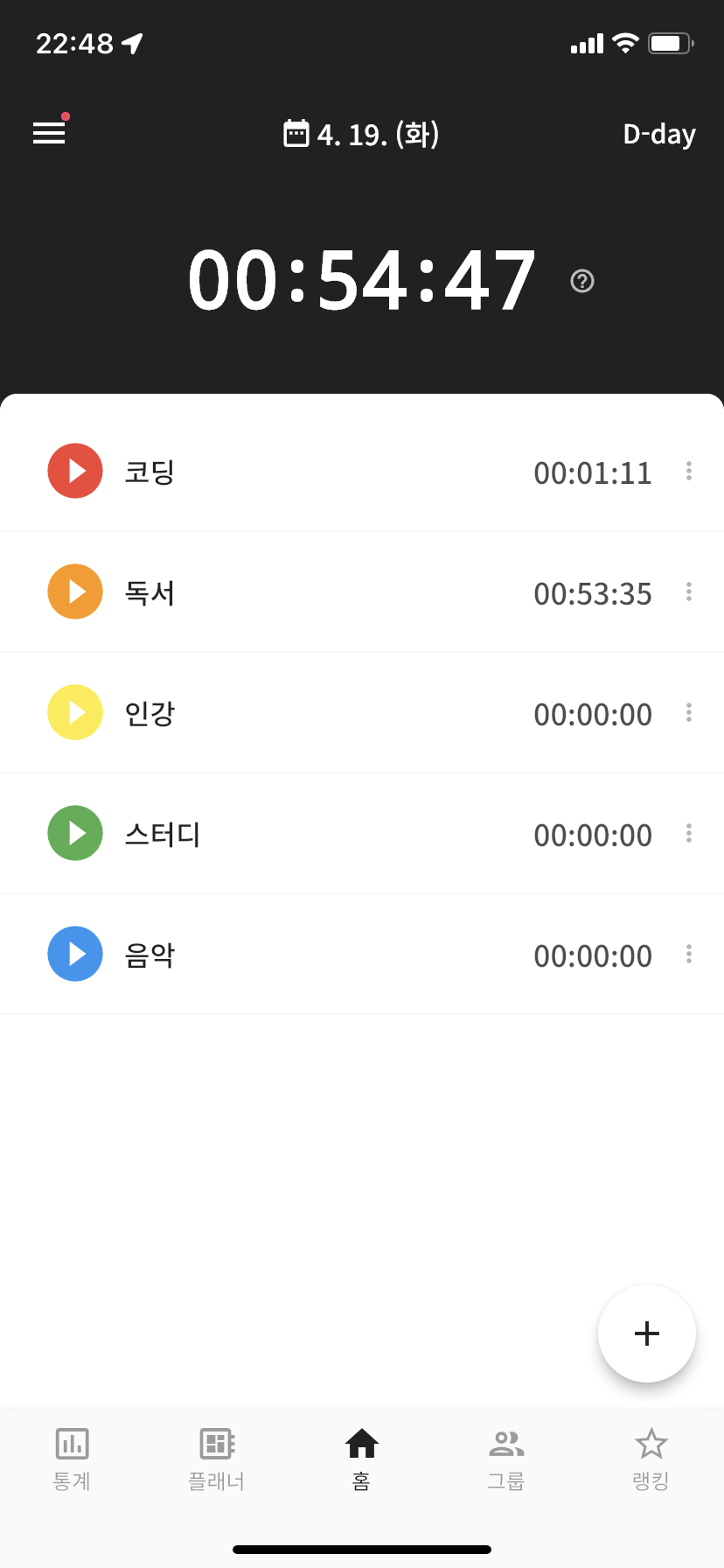Open more options for 독서
This screenshot has height=1568, width=724.
[689, 592]
